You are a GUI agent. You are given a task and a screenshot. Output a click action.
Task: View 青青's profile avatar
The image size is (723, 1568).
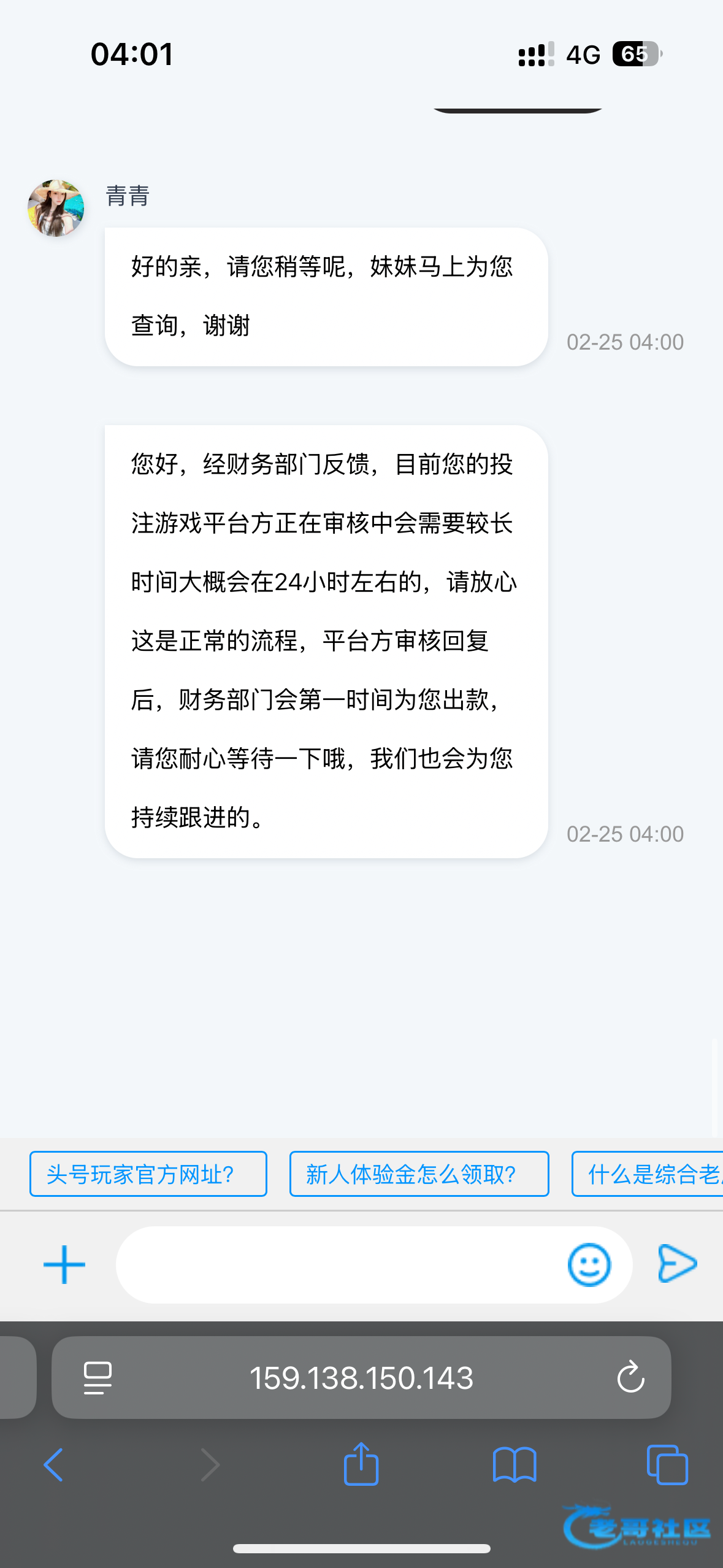[x=56, y=208]
